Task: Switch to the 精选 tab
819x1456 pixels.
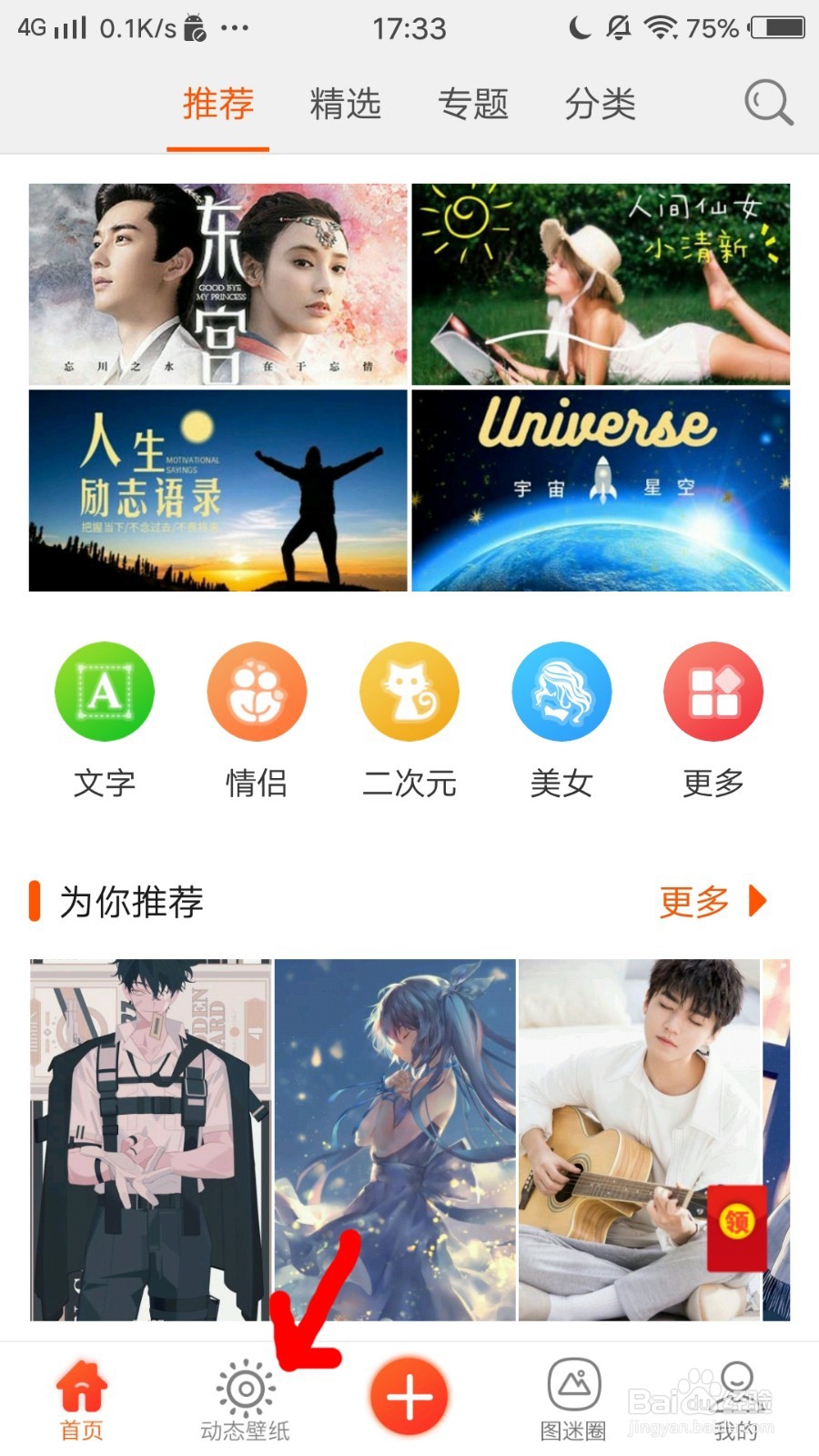Action: pyautogui.click(x=346, y=105)
